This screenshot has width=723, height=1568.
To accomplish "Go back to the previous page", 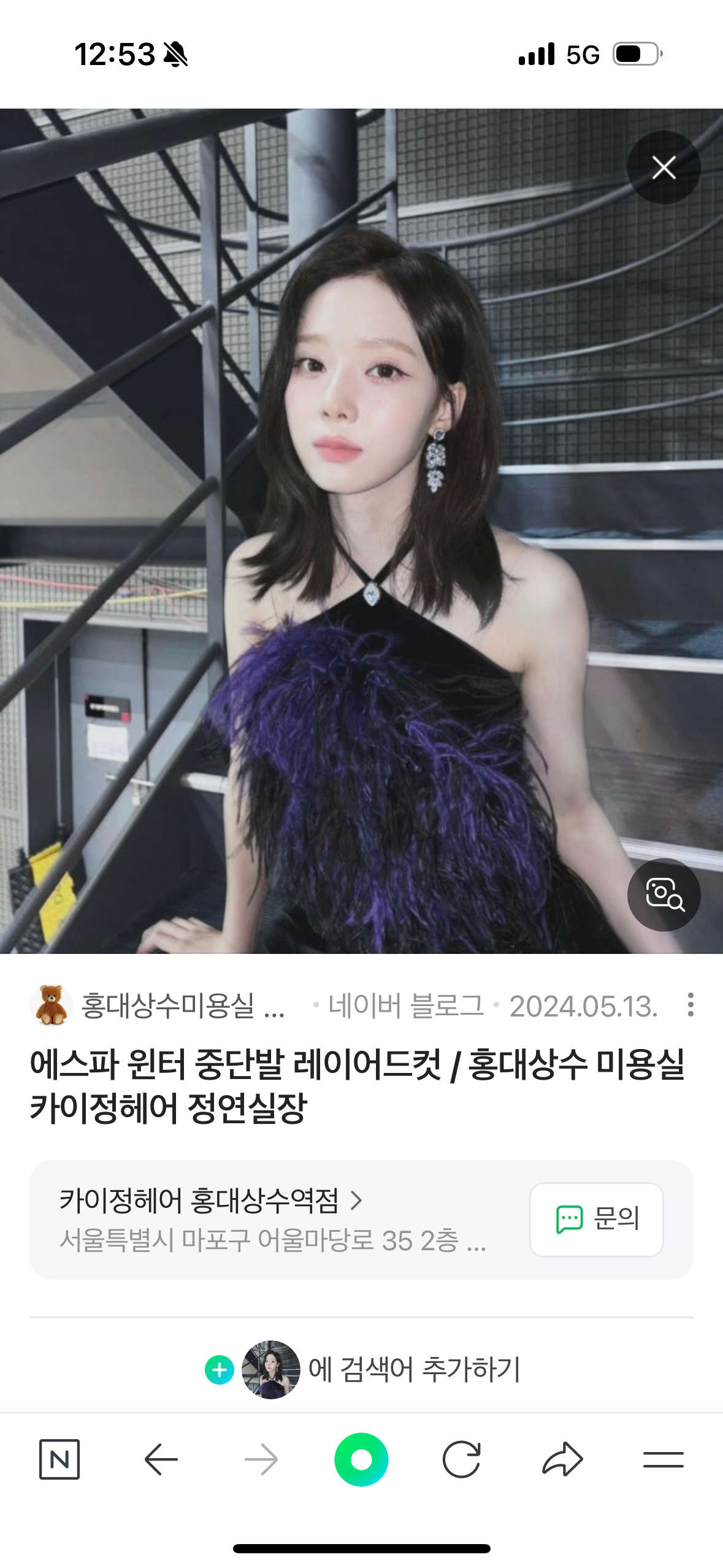I will coord(161,1459).
